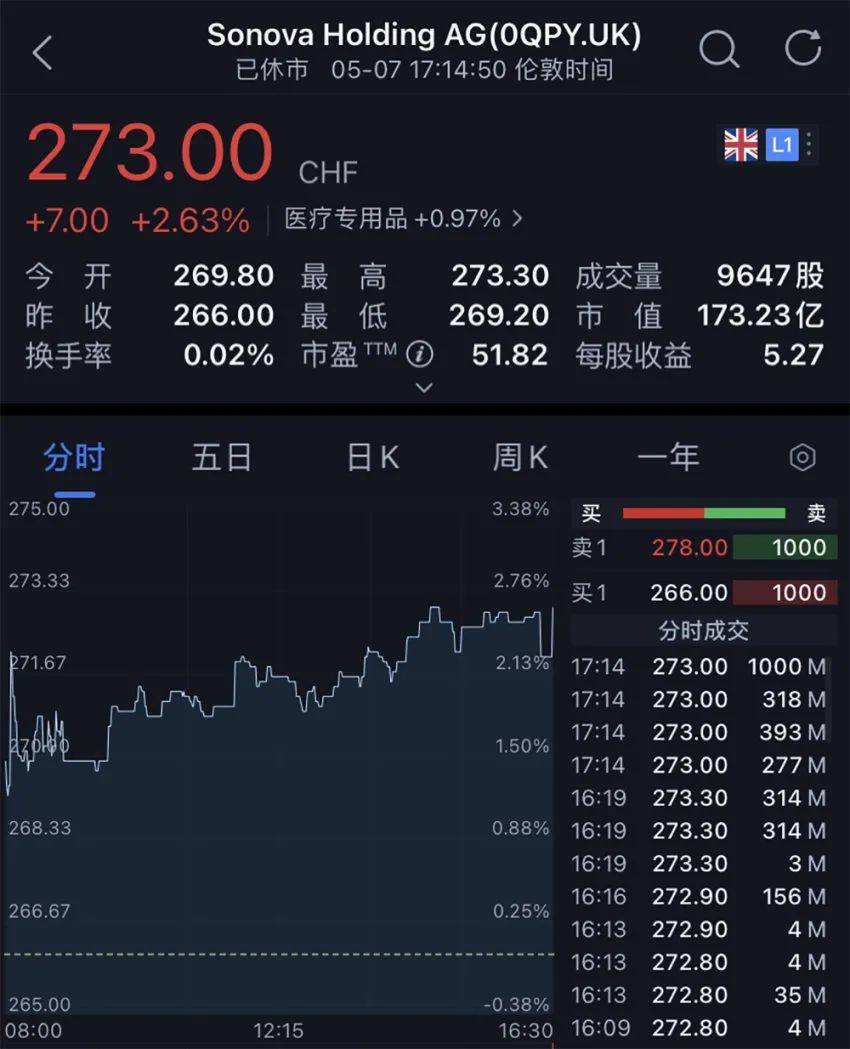Refresh the quote data
Image resolution: width=850 pixels, height=1049 pixels.
[803, 48]
